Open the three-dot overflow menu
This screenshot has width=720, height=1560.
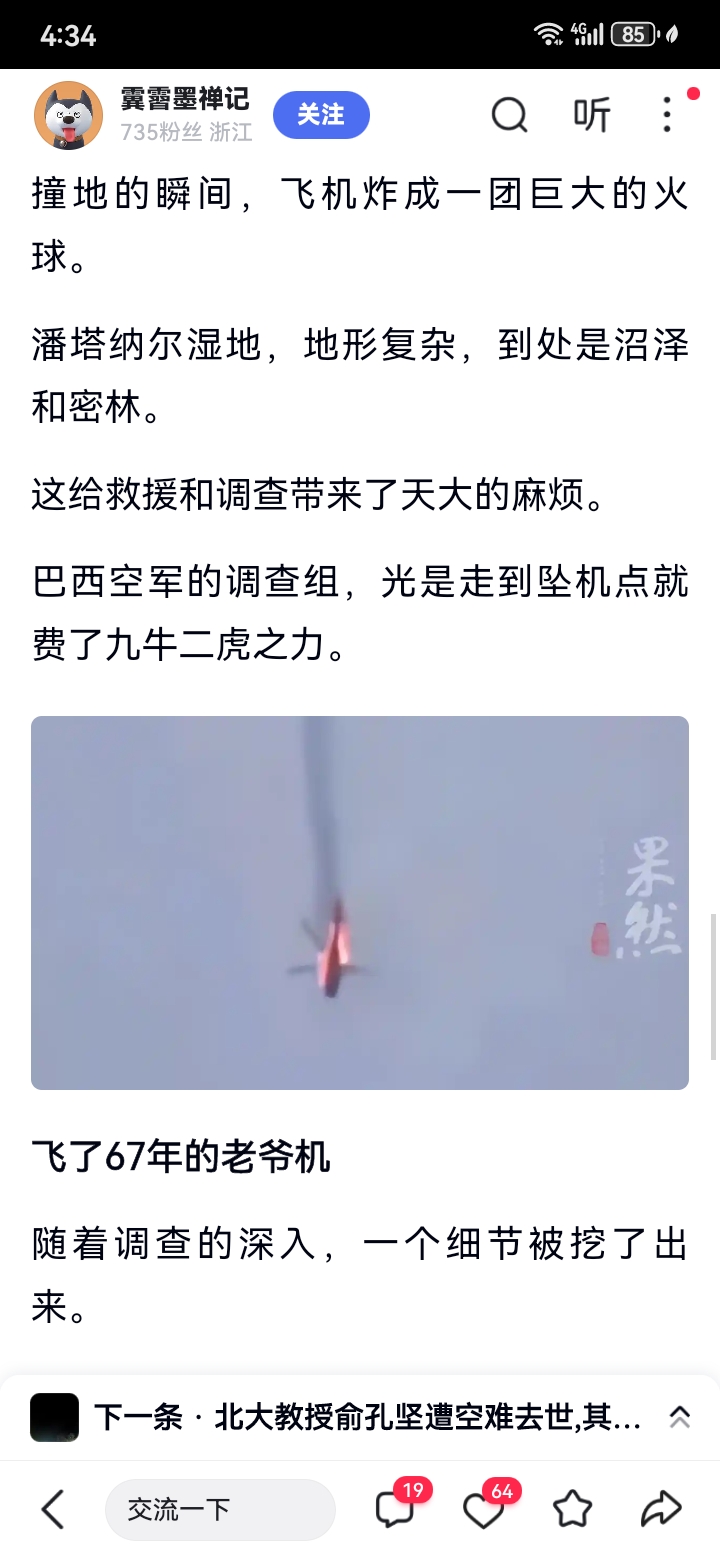(667, 116)
